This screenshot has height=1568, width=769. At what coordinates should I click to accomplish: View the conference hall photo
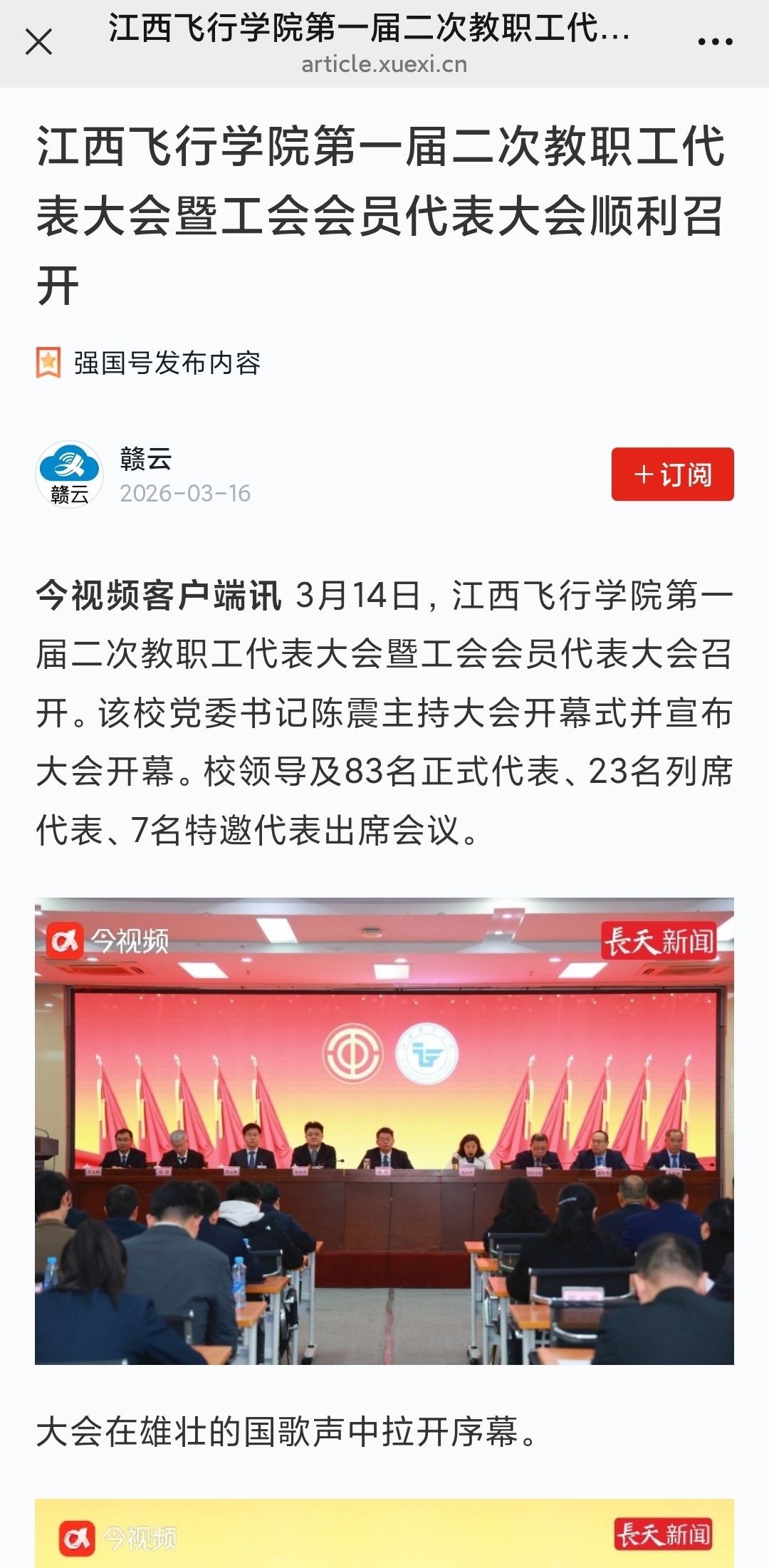pos(384,1131)
